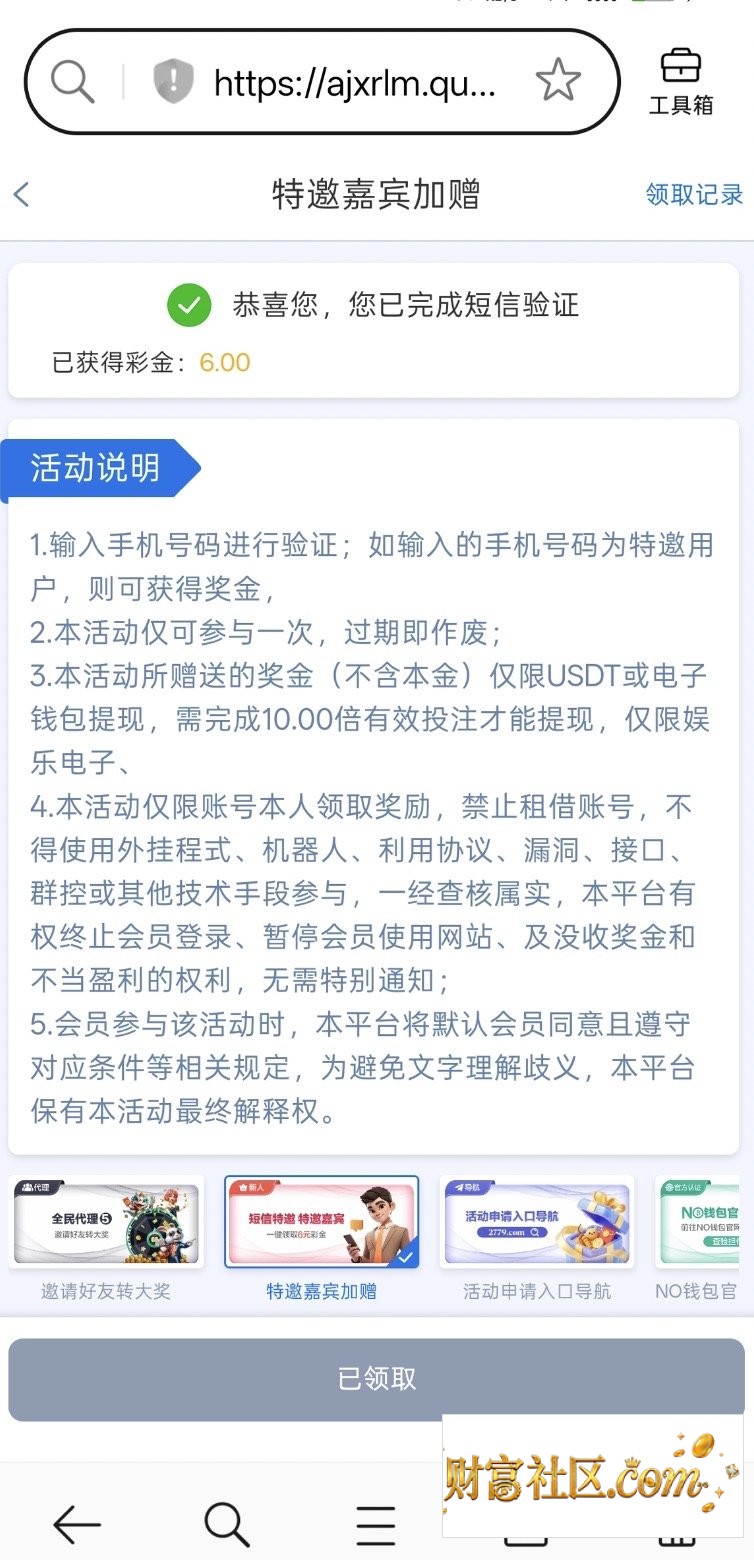Open the browser hamburger menu
The width and height of the screenshot is (754, 1560).
pyautogui.click(x=376, y=1525)
